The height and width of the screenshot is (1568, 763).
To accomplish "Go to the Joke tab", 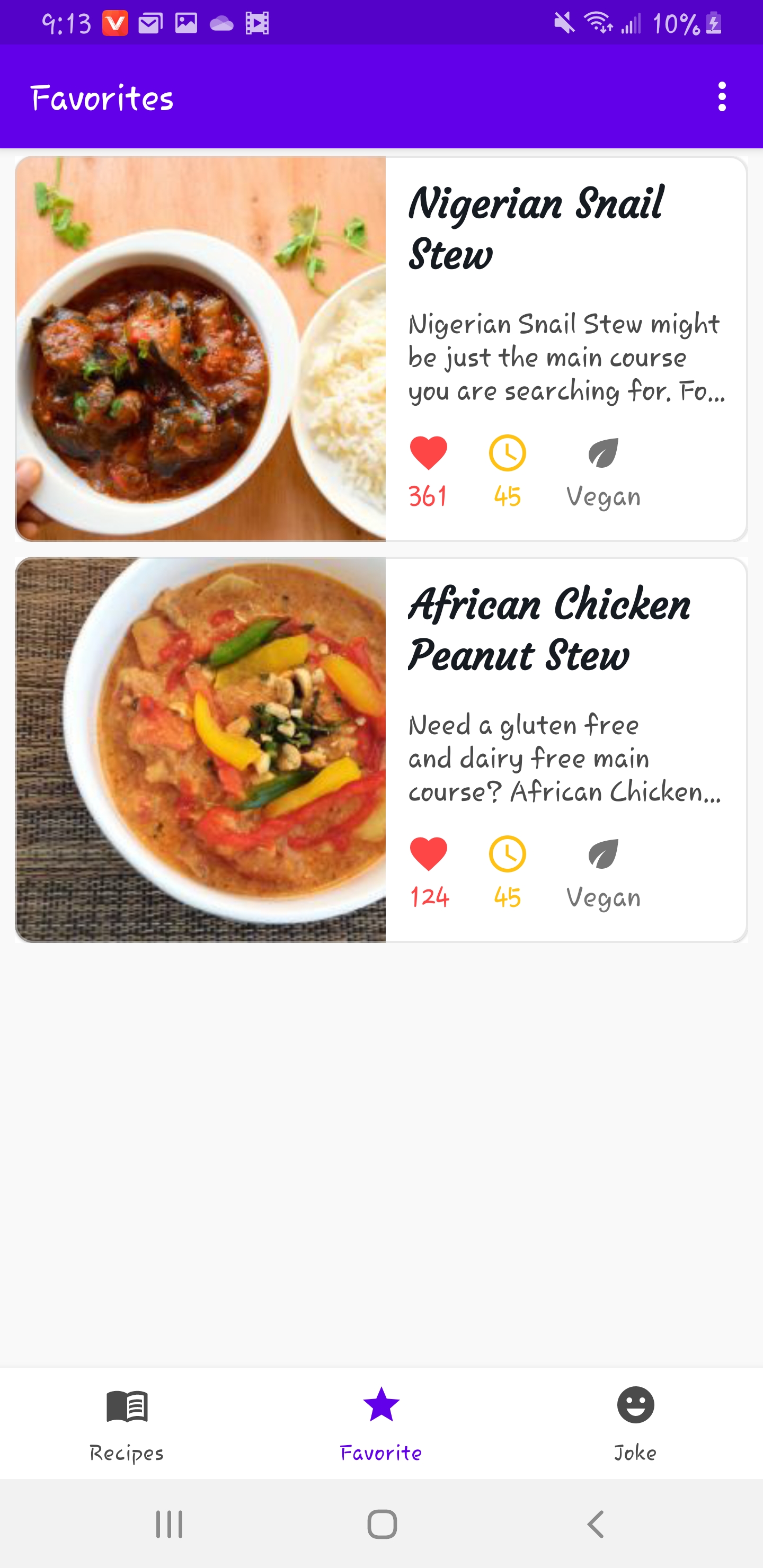I will tap(635, 1423).
